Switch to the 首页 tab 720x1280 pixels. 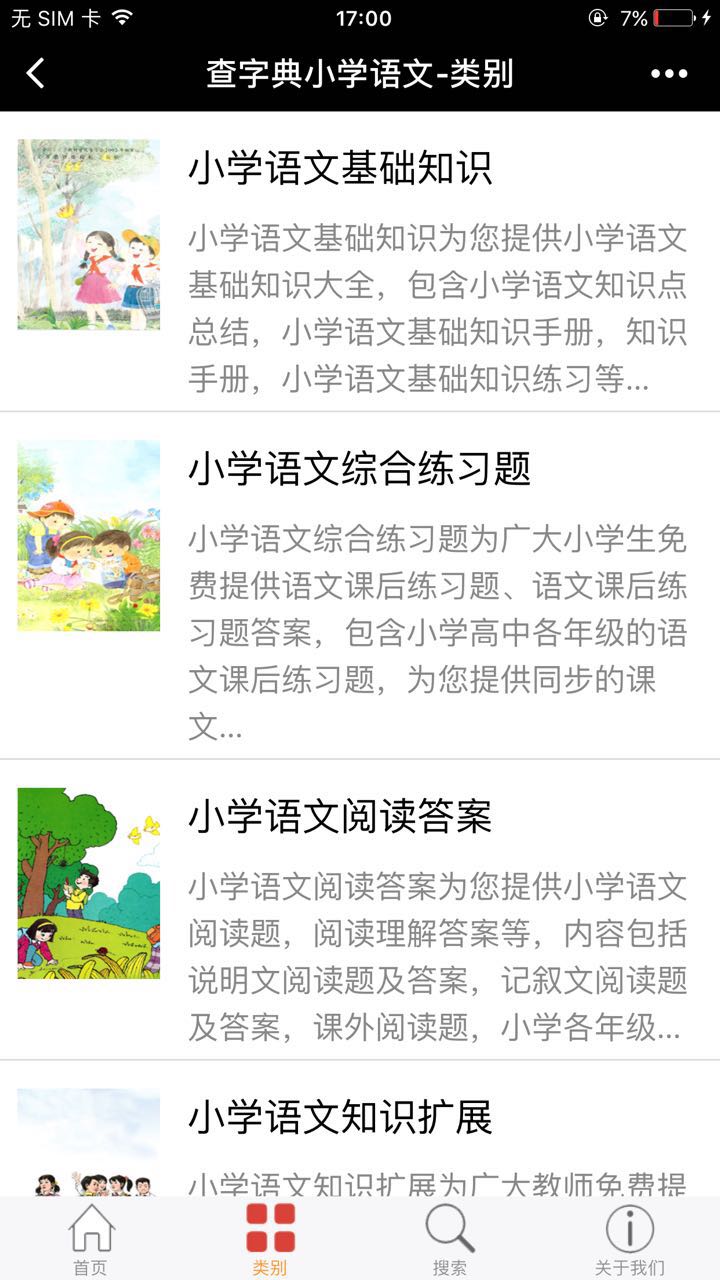(90, 1240)
